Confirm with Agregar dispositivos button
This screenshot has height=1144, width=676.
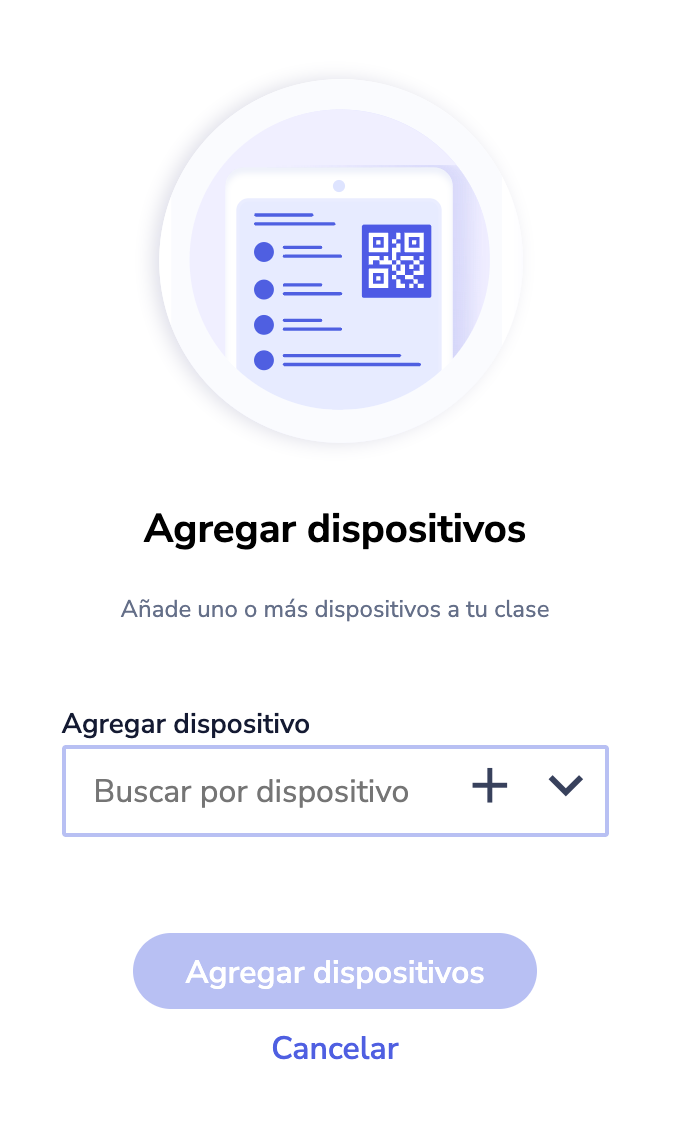(335, 972)
